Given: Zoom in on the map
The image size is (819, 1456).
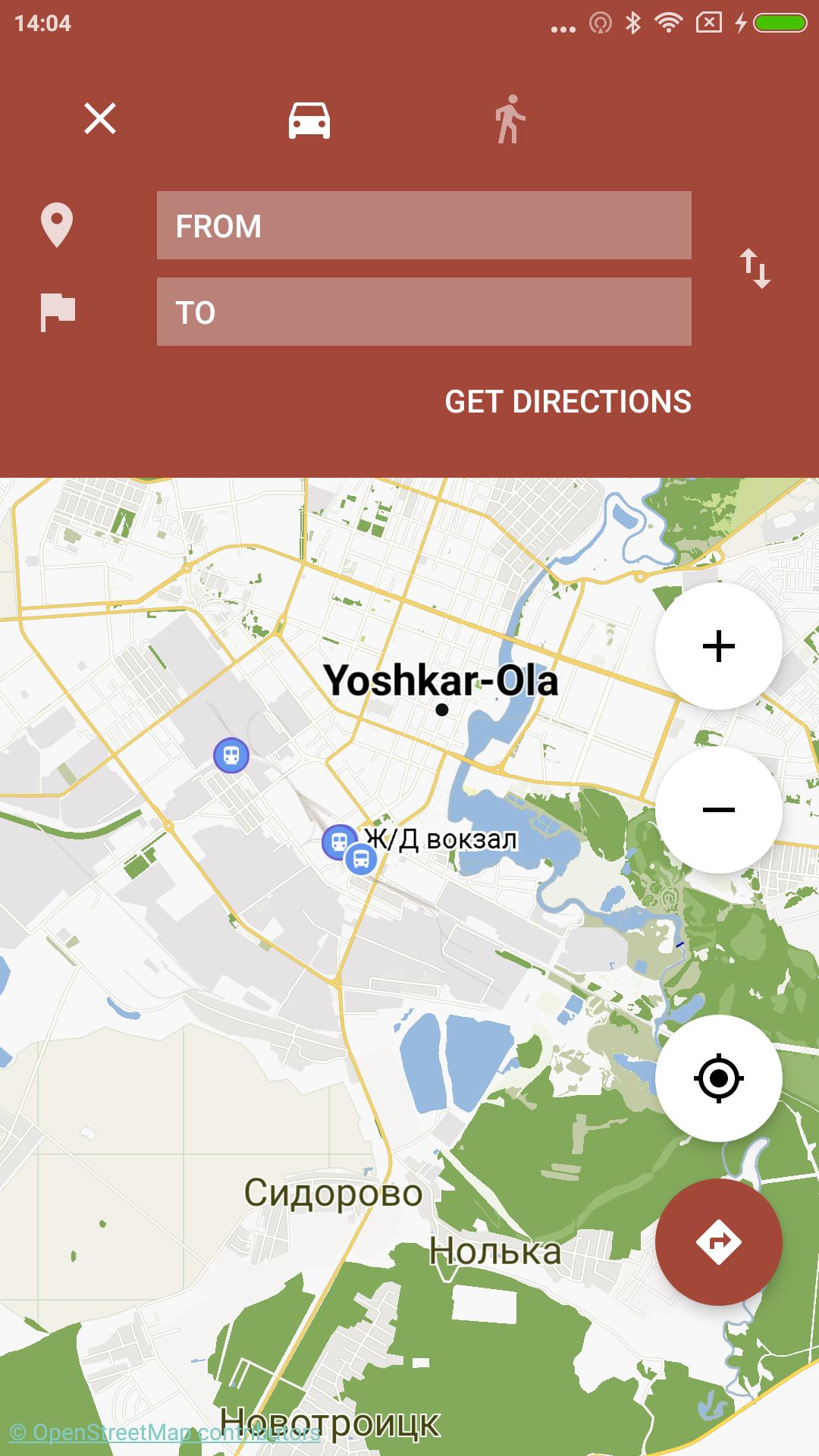Looking at the screenshot, I should pyautogui.click(x=718, y=646).
